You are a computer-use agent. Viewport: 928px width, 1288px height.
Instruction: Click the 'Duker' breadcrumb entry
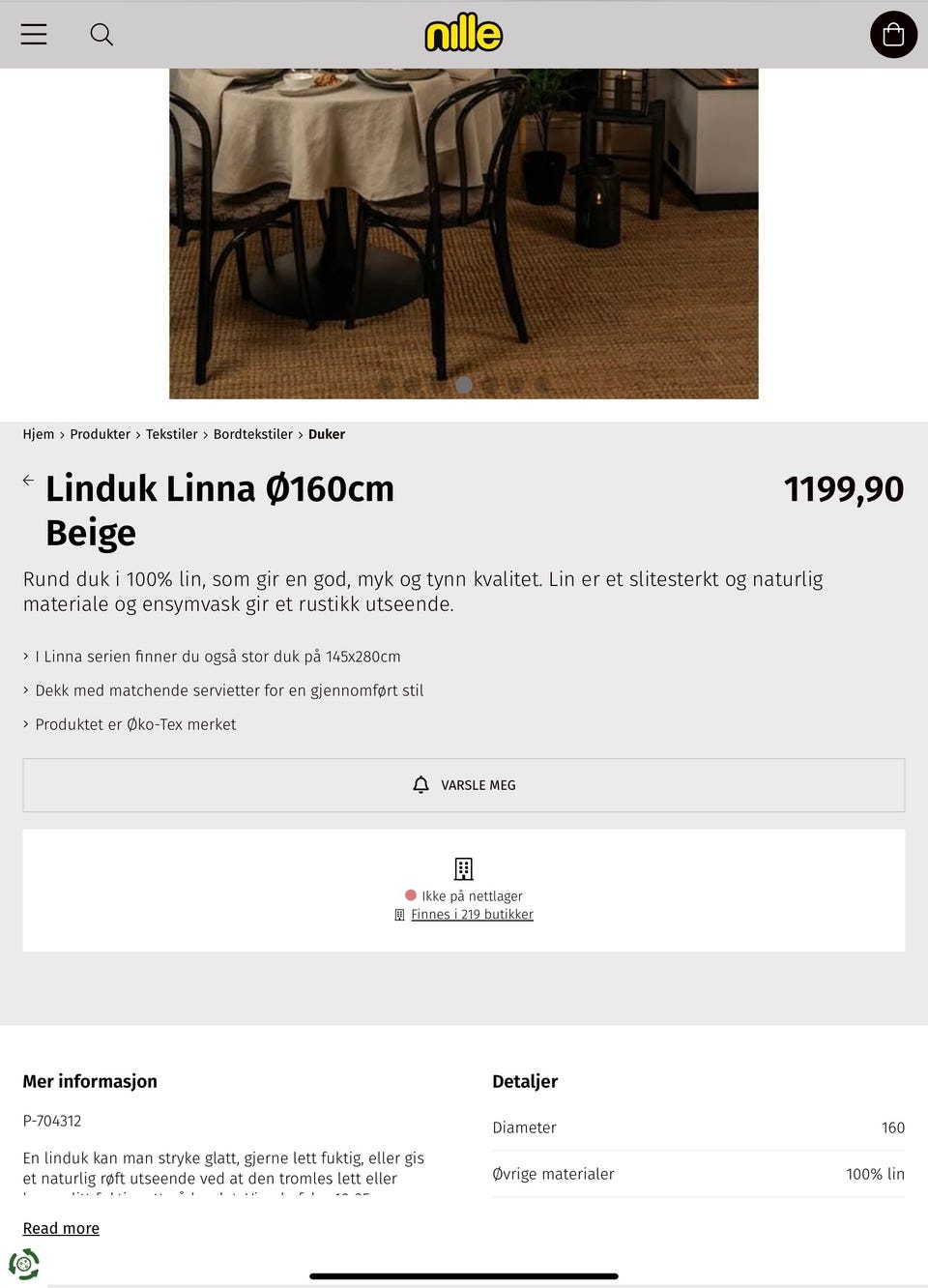coord(327,434)
